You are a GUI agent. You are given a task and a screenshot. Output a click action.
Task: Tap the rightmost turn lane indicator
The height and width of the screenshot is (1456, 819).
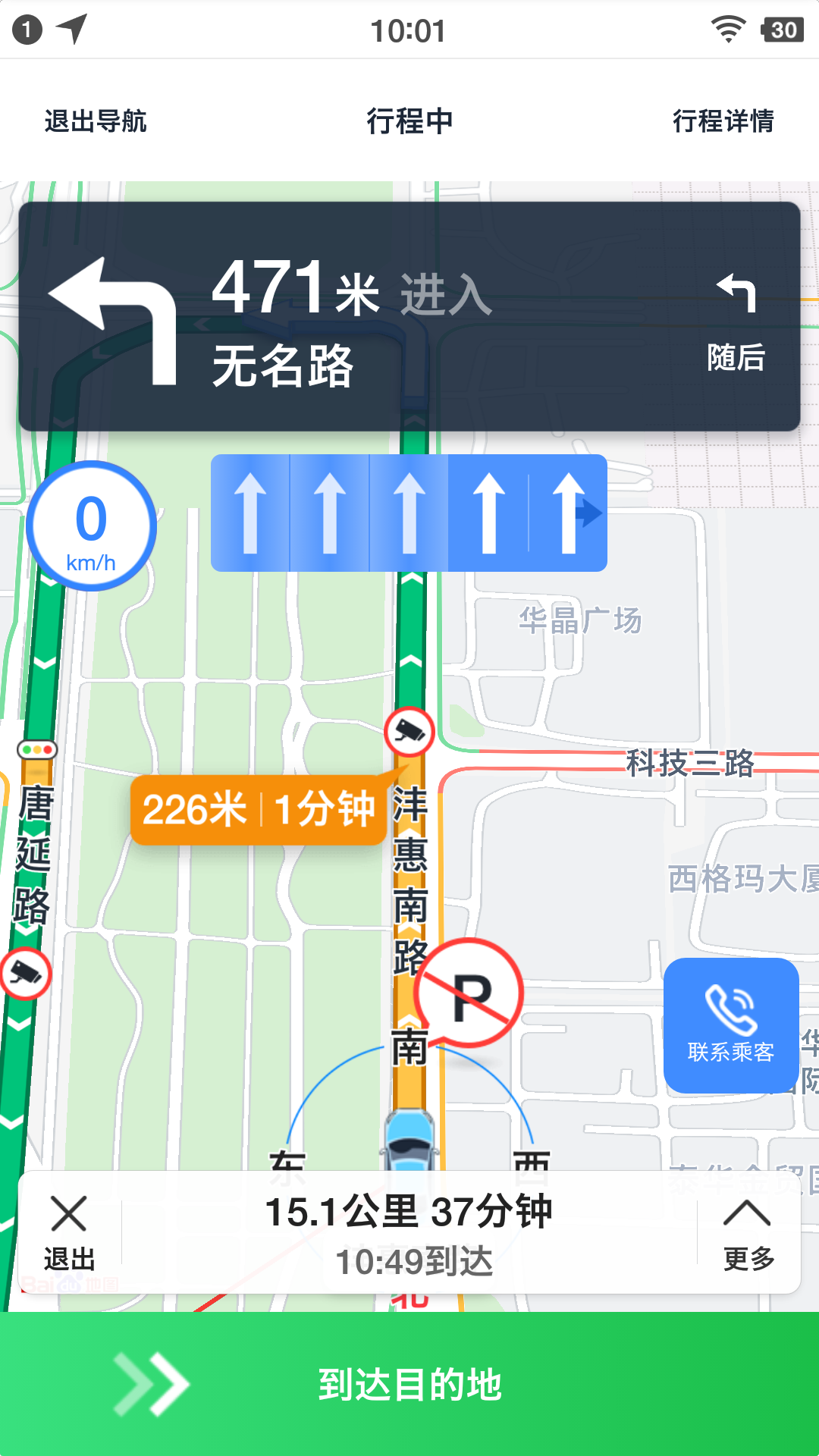[x=567, y=513]
